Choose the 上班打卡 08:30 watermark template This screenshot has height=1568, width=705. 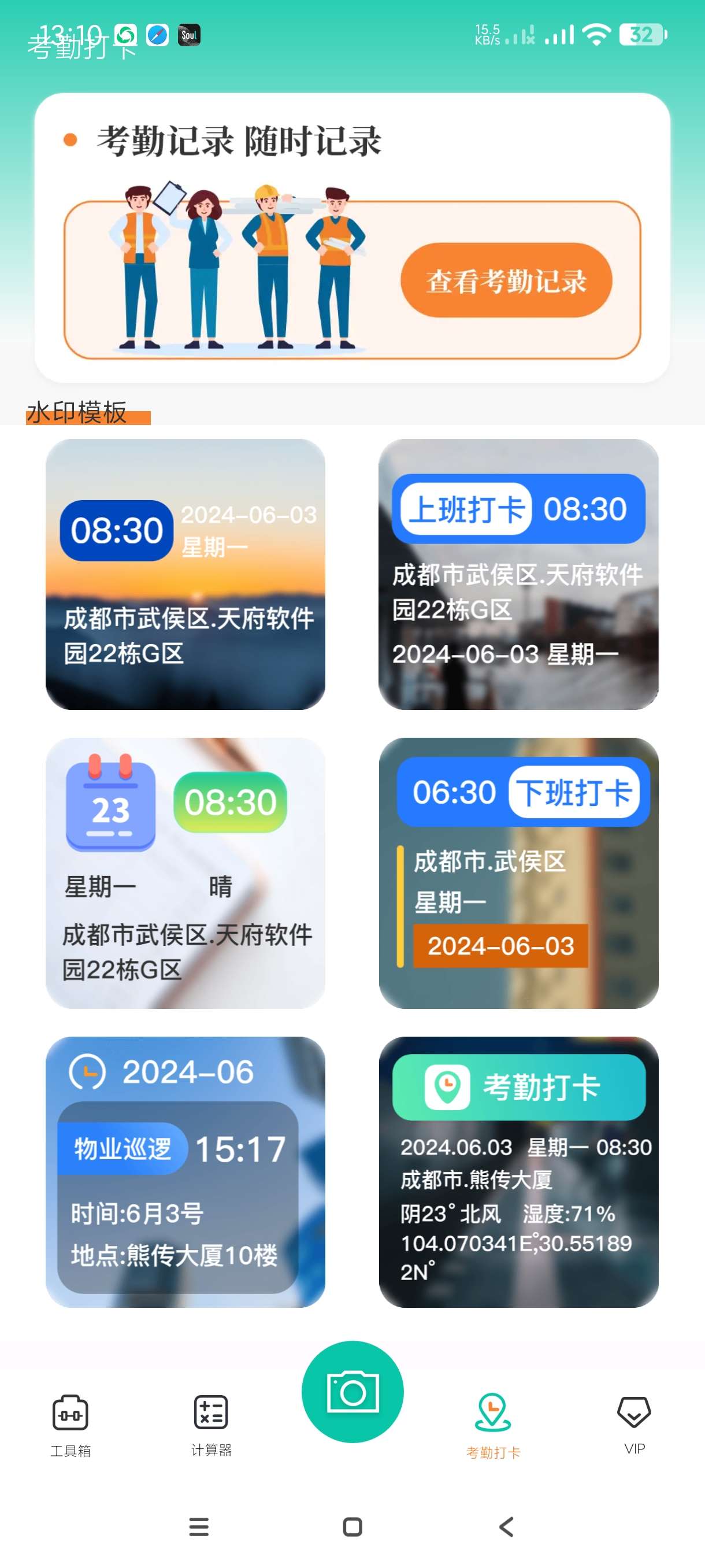pyautogui.click(x=518, y=574)
